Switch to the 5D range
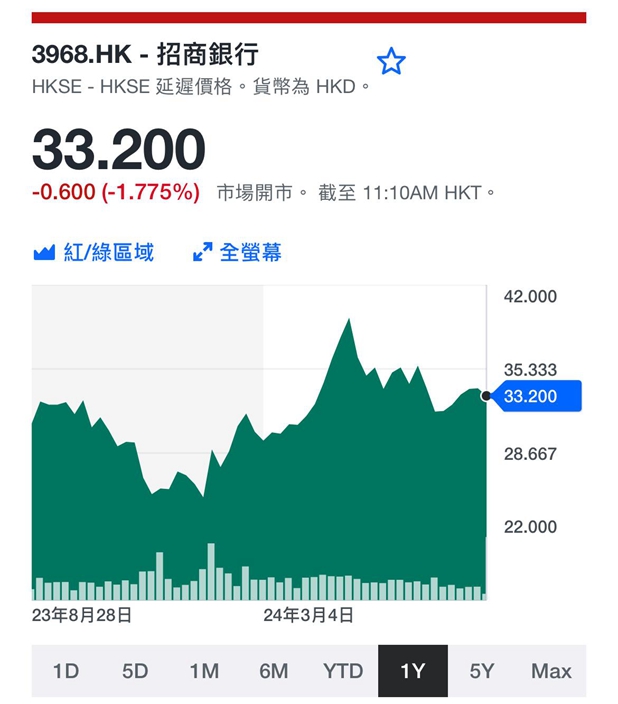The image size is (618, 704). [135, 671]
